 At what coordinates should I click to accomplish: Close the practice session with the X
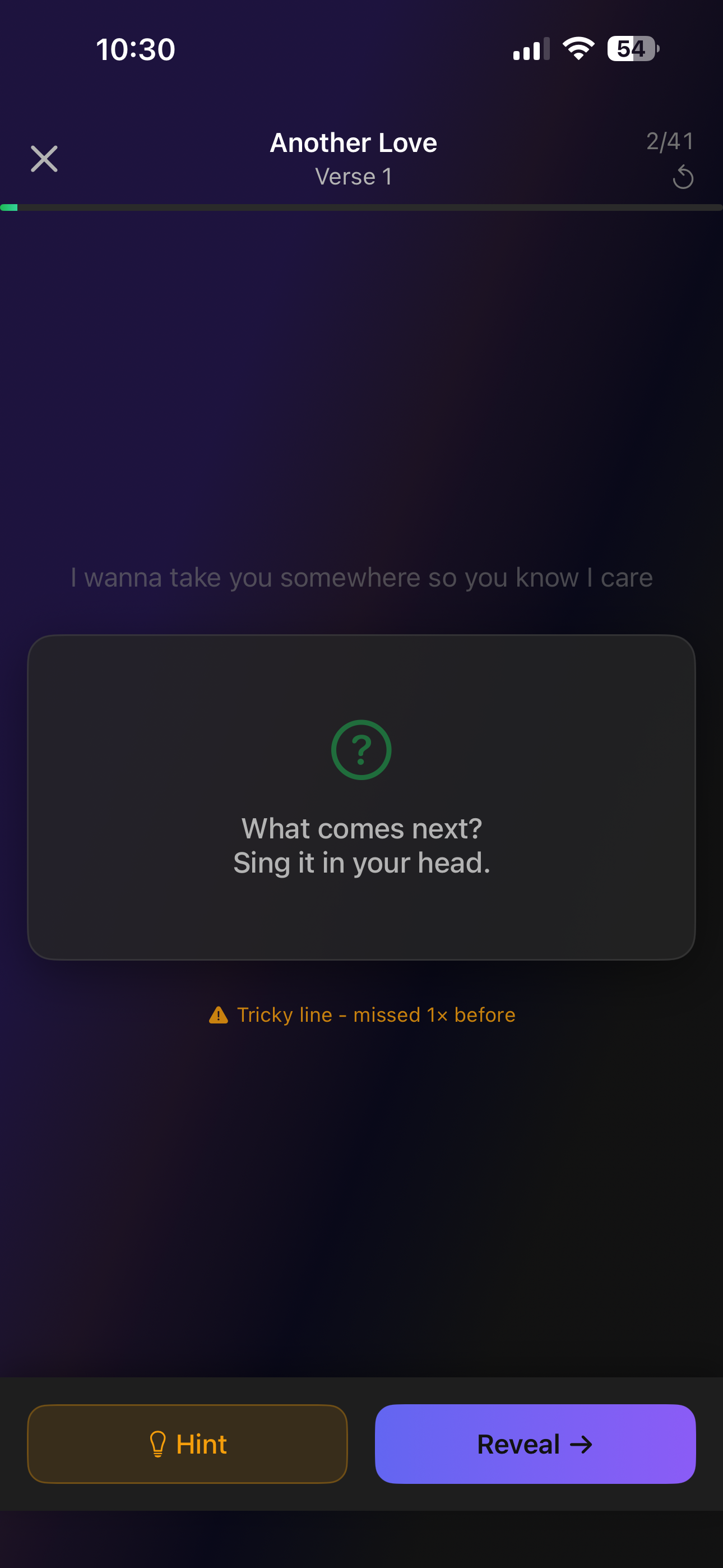pyautogui.click(x=44, y=158)
